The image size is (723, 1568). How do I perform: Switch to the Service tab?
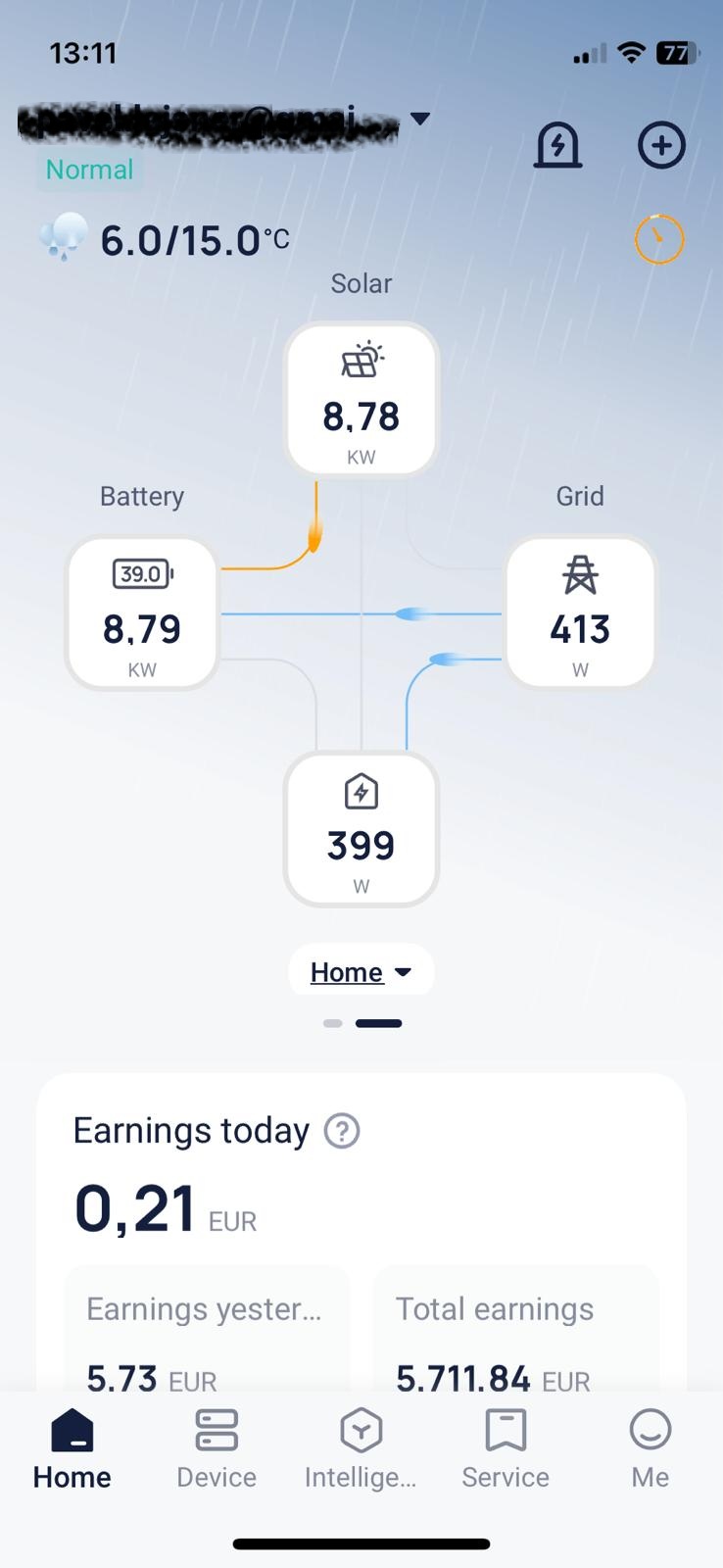coord(506,1449)
